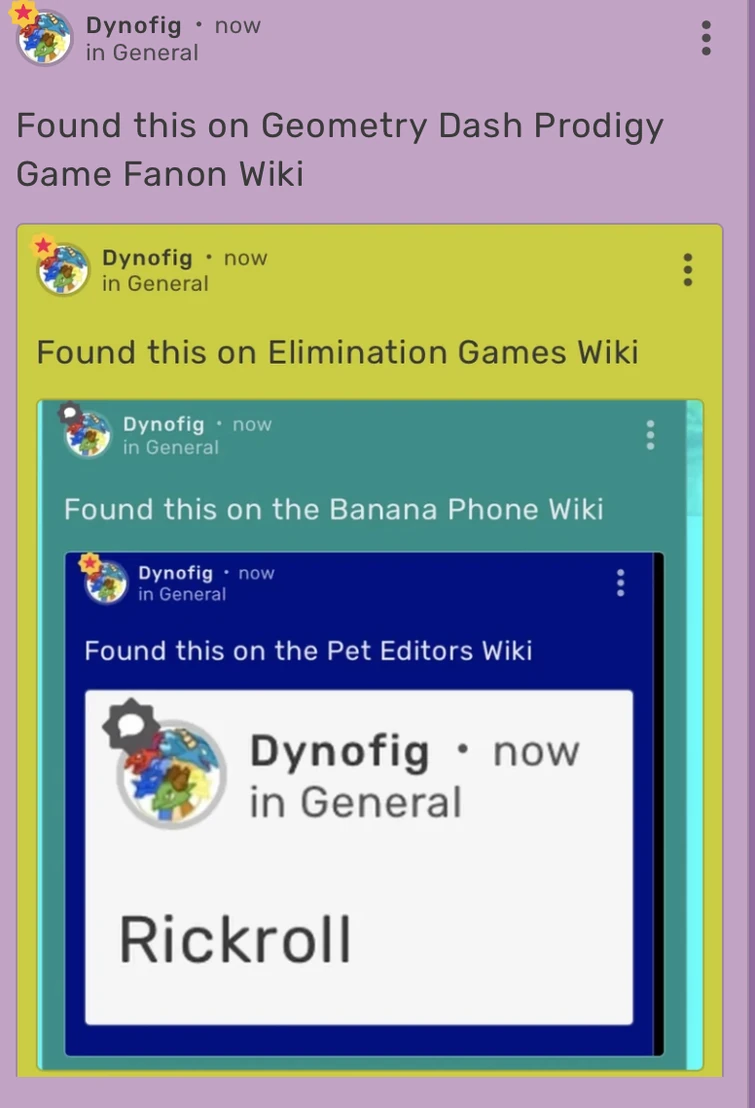Click the Dynofig username on the top post

[133, 25]
